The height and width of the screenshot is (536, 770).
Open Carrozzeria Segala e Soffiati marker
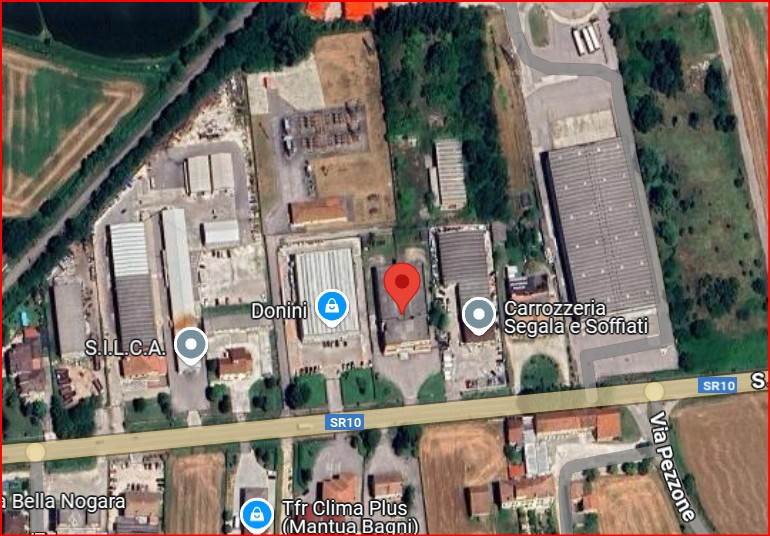point(480,315)
